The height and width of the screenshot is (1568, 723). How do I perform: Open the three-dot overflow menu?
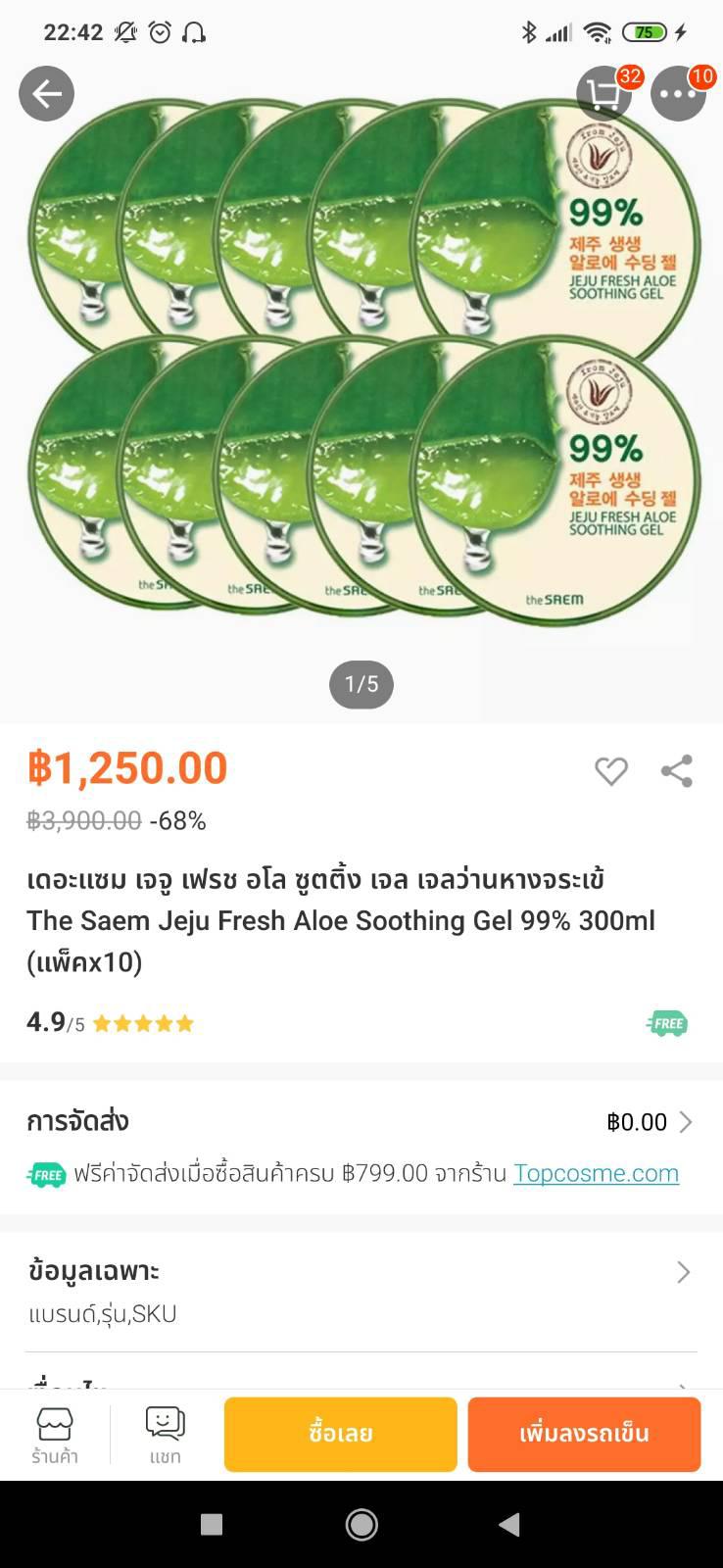tap(678, 94)
